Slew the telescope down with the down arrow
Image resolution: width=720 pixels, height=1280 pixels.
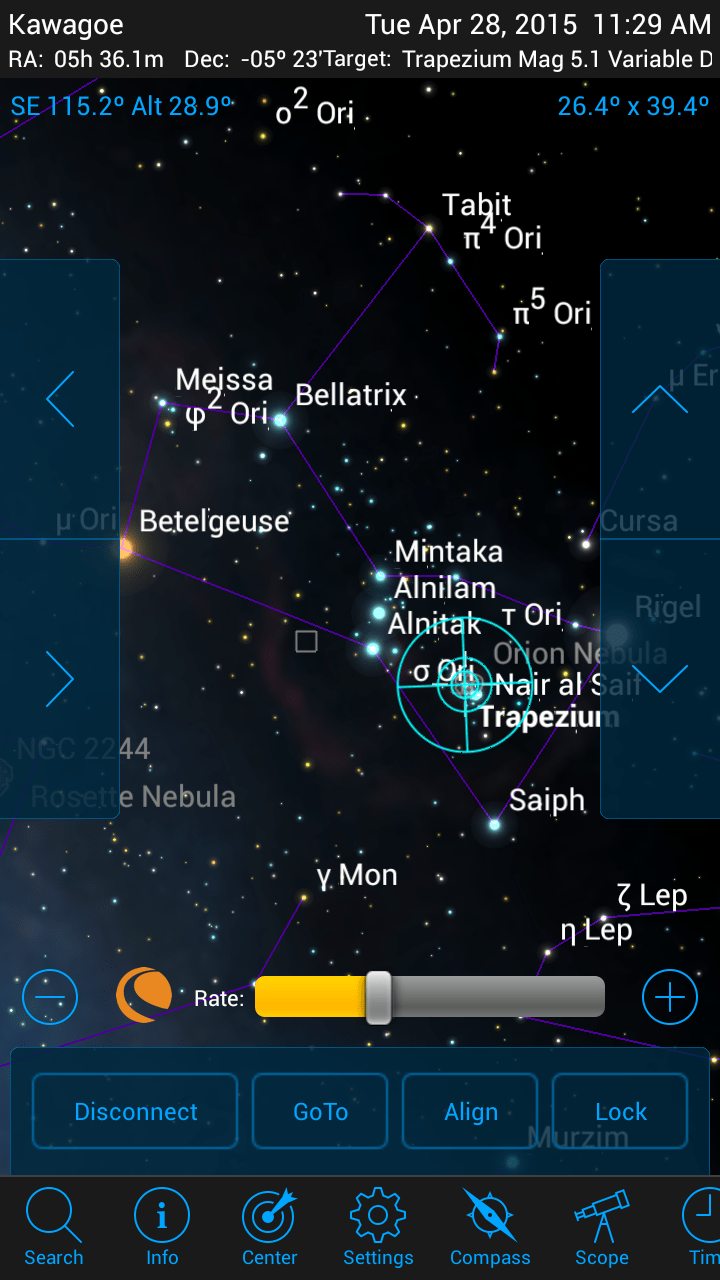(660, 679)
